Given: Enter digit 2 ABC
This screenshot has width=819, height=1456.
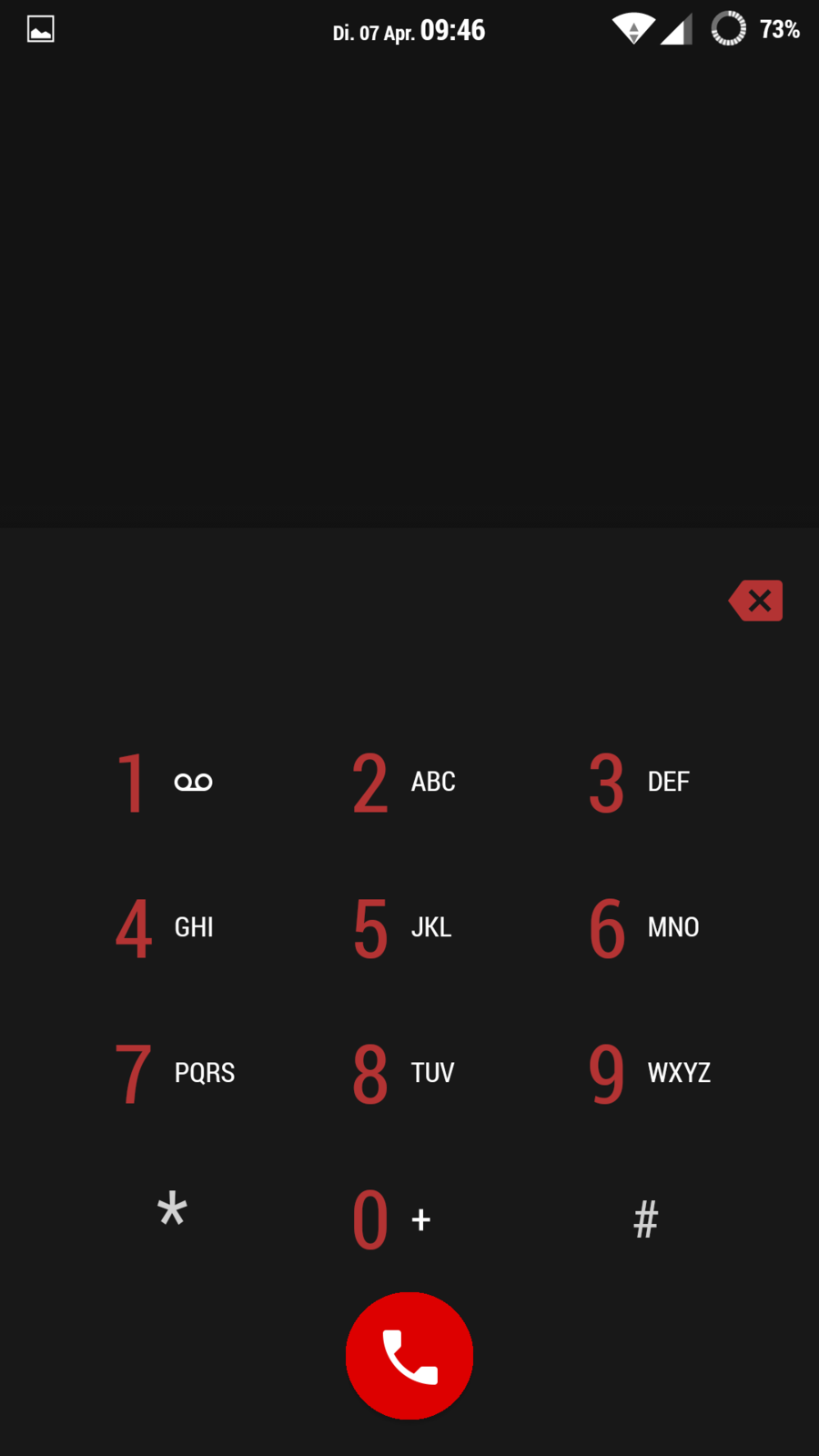Looking at the screenshot, I should click(404, 783).
